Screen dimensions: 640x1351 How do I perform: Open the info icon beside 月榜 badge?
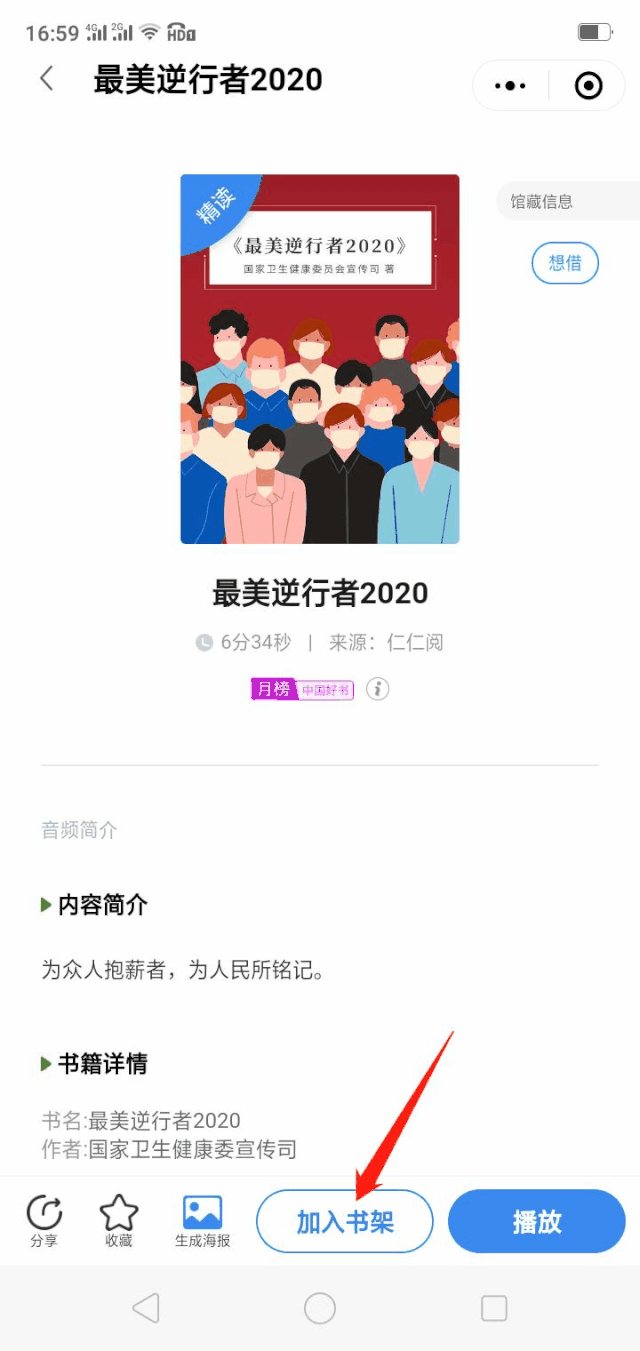point(377,689)
